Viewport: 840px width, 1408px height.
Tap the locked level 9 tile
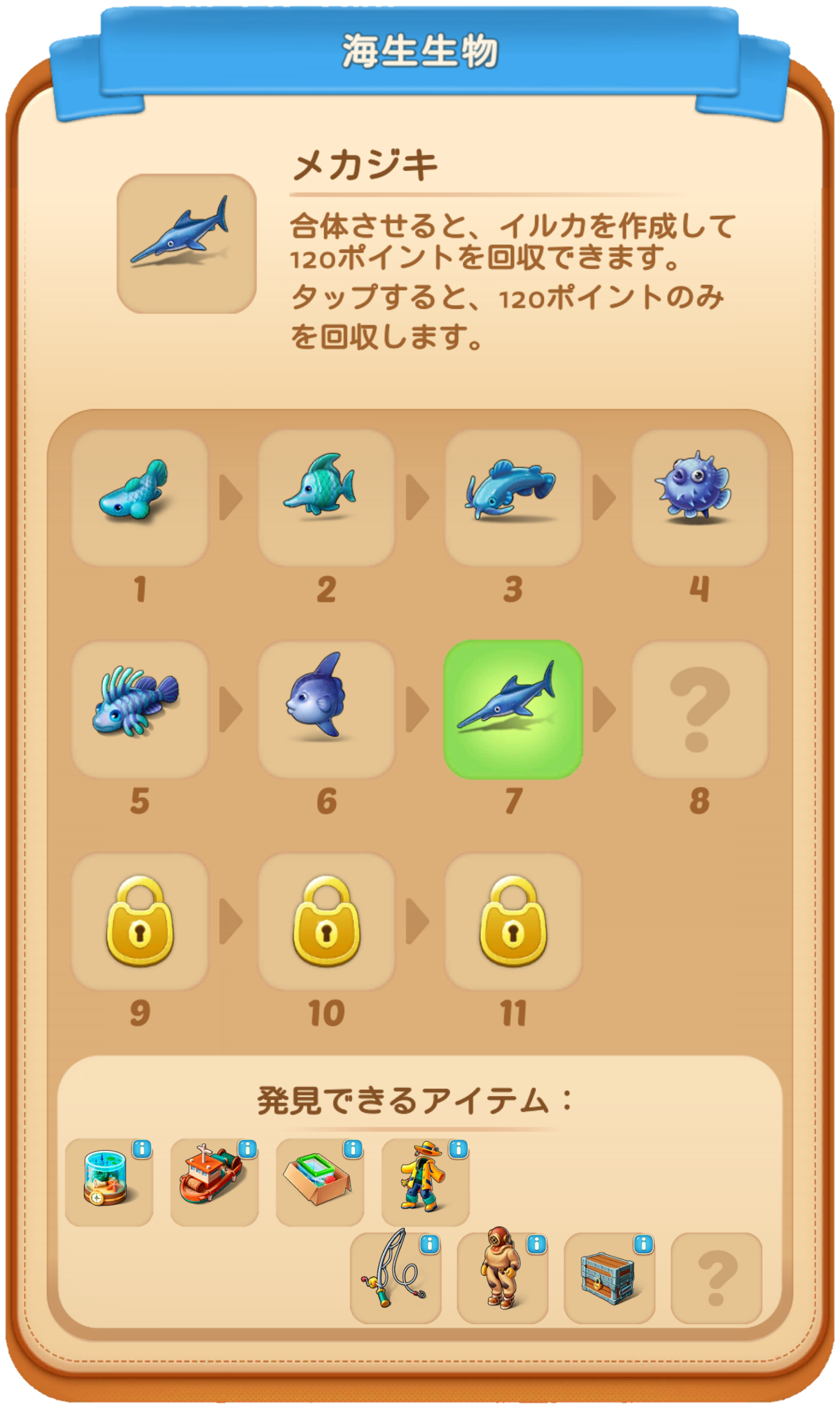pyautogui.click(x=140, y=921)
